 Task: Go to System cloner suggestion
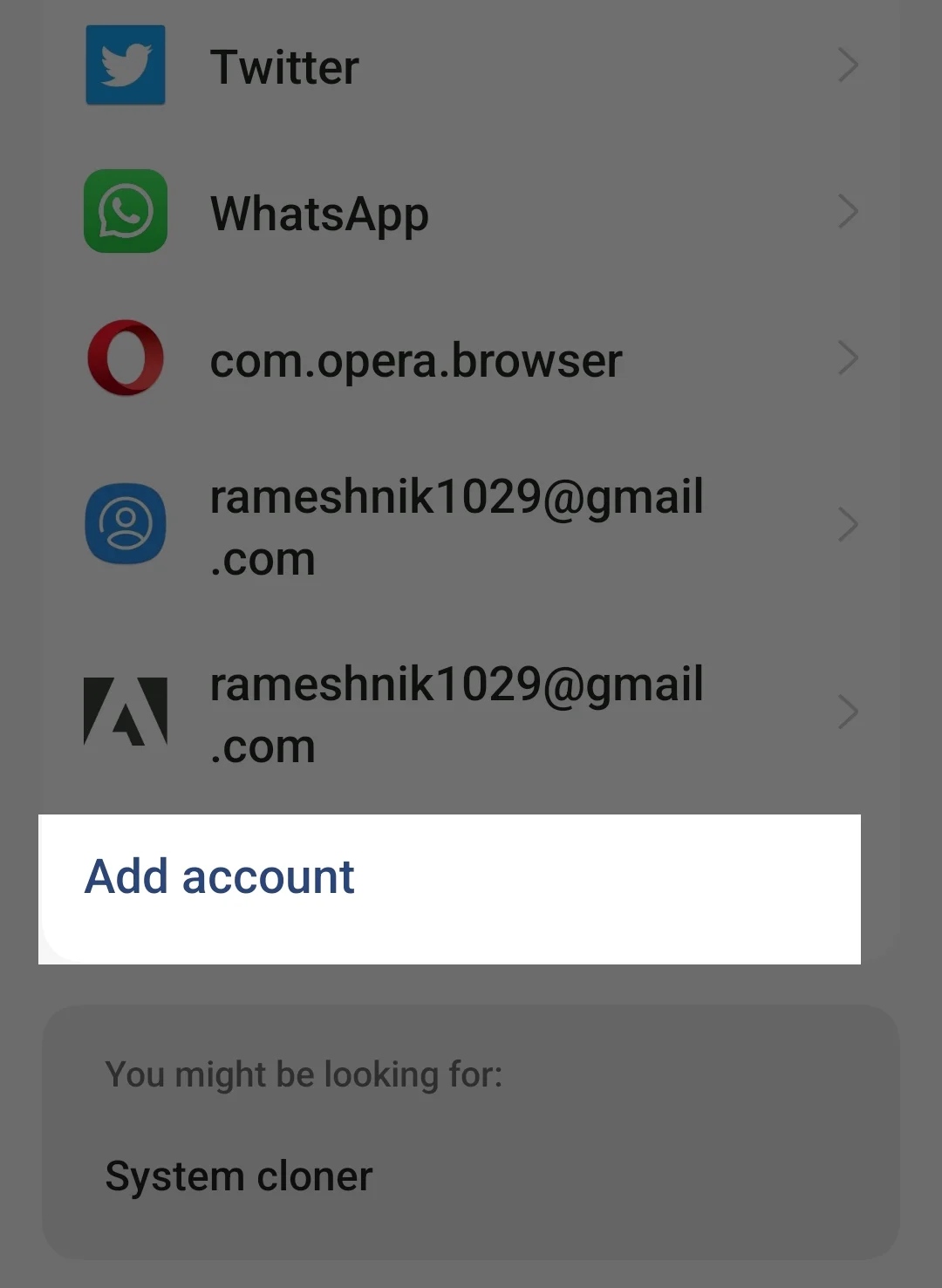coord(239,1176)
